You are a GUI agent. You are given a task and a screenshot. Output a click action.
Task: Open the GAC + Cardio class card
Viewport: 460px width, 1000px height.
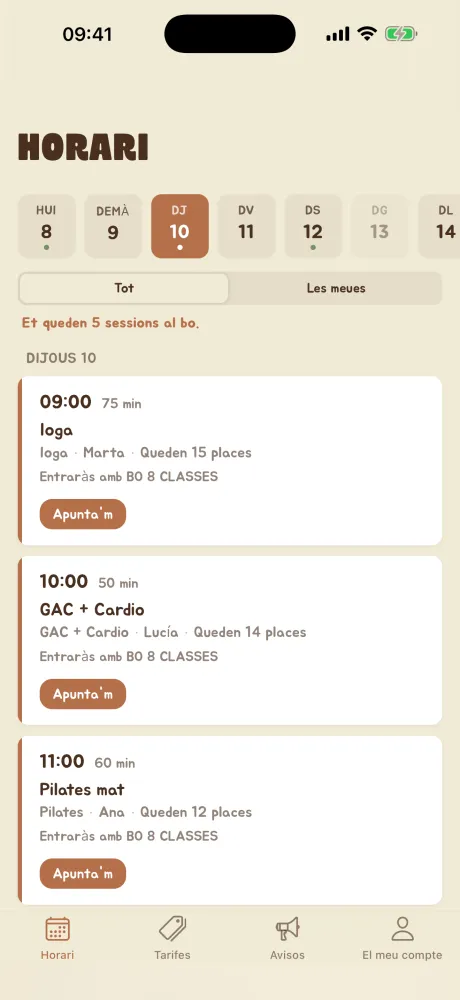click(230, 640)
